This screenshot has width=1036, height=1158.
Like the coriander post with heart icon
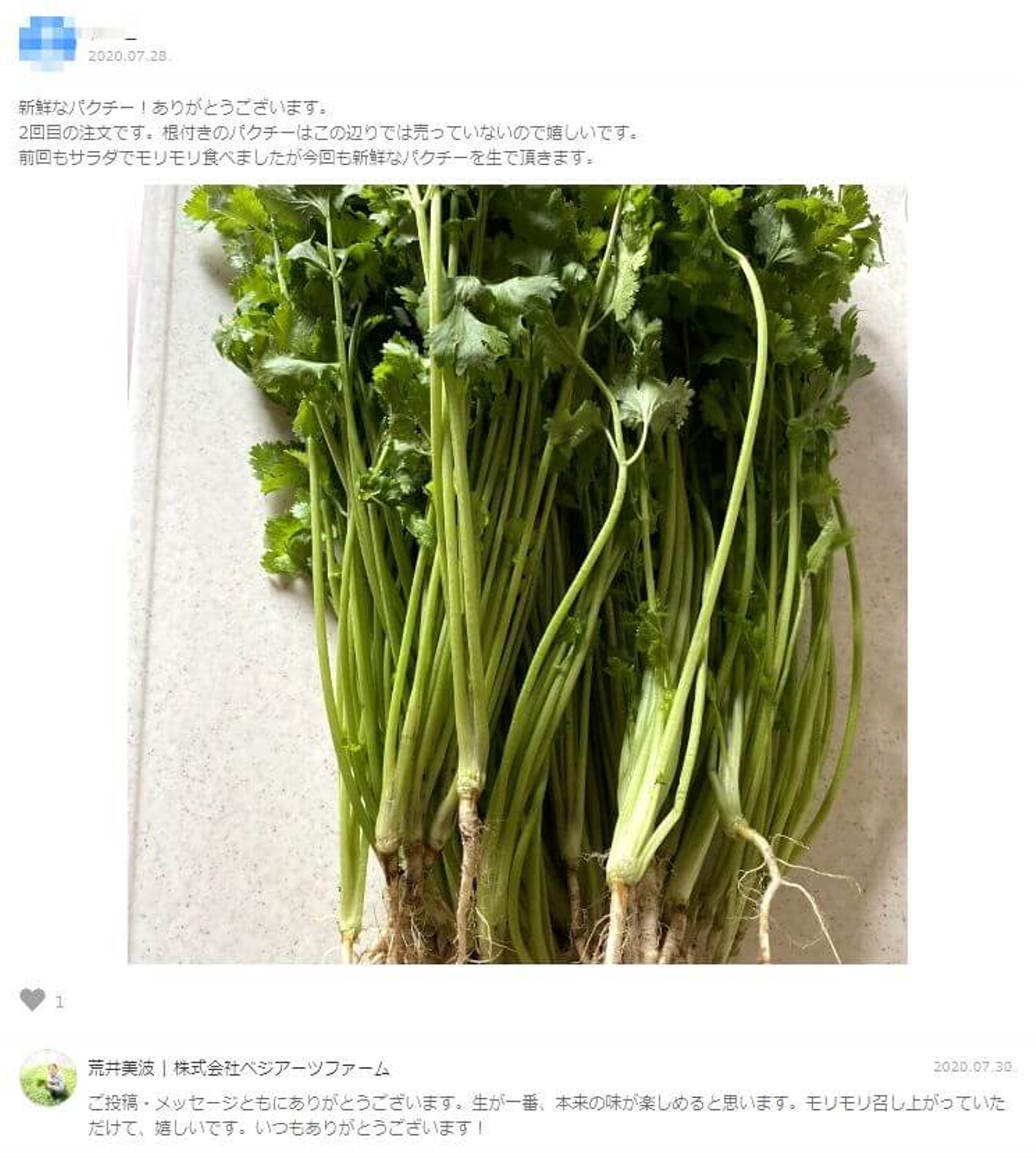pyautogui.click(x=32, y=1000)
